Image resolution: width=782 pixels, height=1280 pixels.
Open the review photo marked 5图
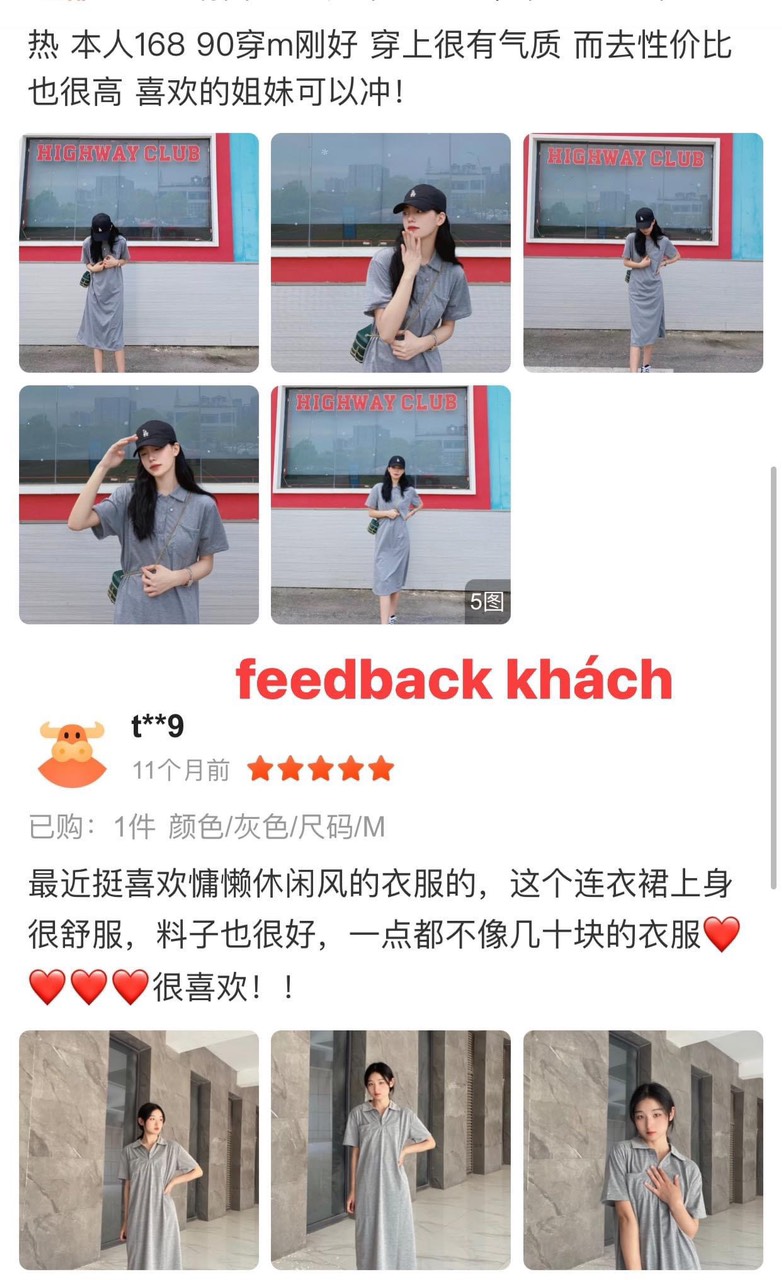390,505
